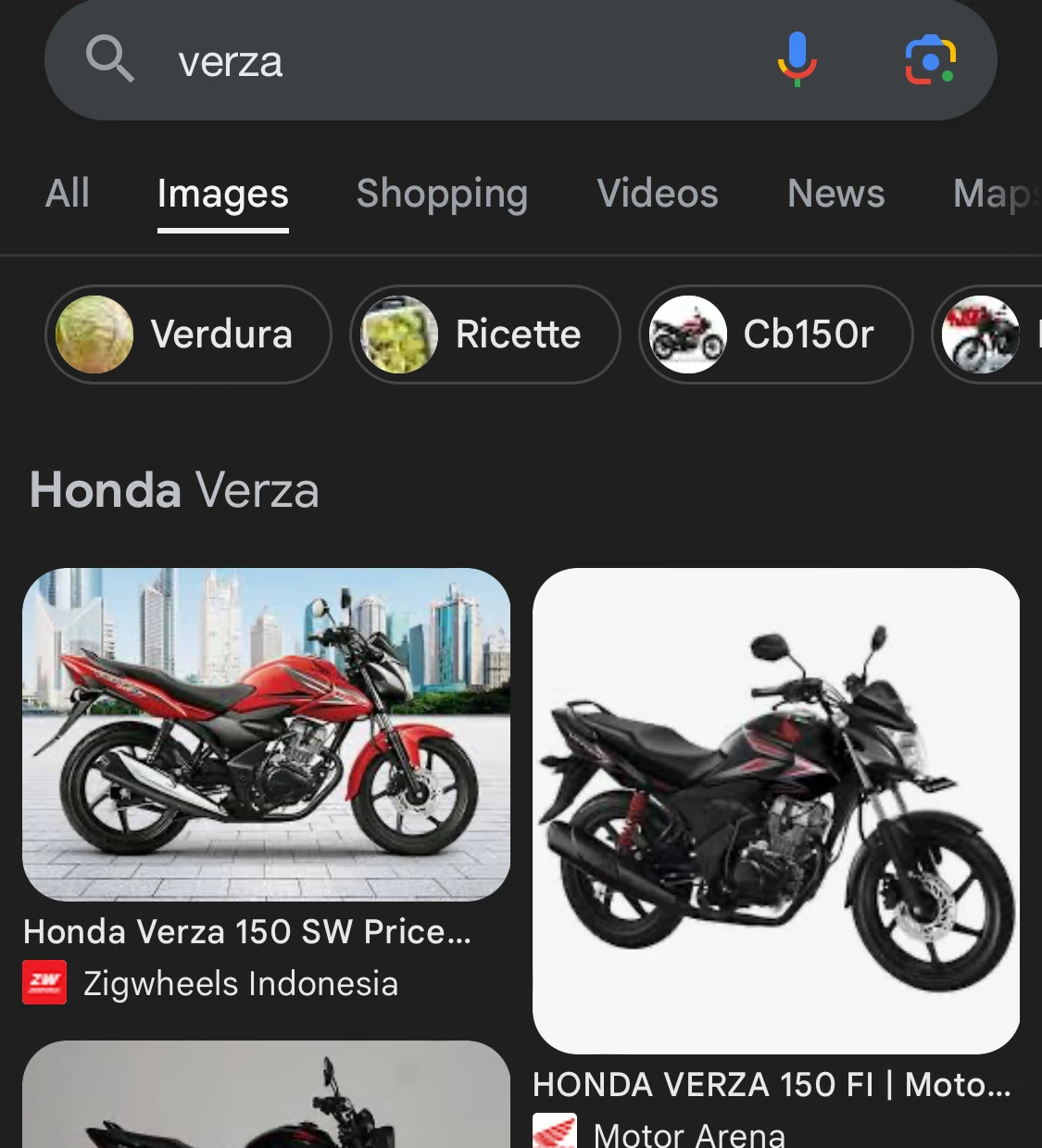Viewport: 1042px width, 1148px height.
Task: Open Google Lens camera search
Action: [929, 60]
